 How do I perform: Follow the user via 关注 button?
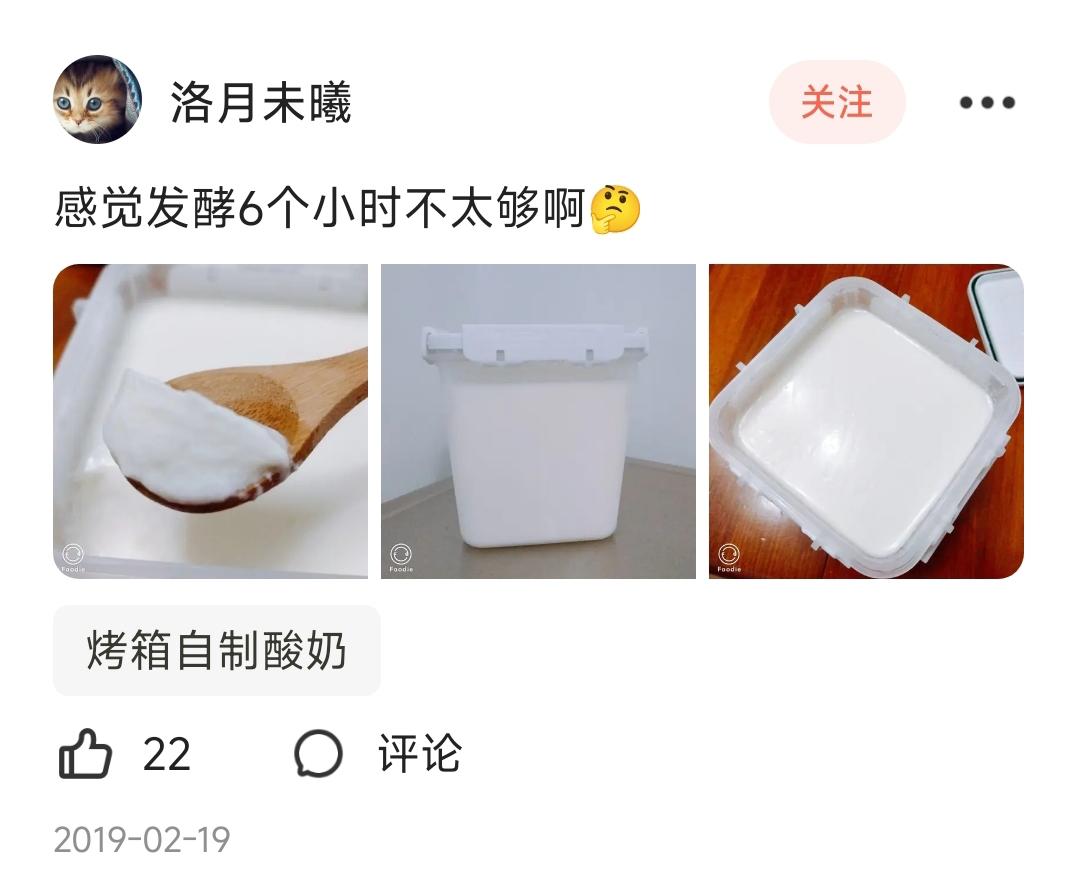[x=836, y=102]
